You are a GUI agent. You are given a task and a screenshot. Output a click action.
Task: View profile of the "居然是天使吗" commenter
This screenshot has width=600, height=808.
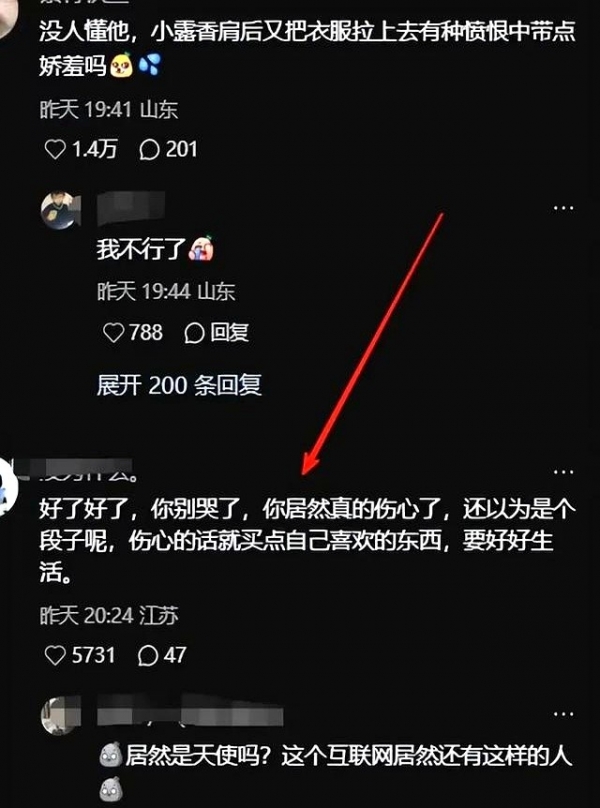59,717
